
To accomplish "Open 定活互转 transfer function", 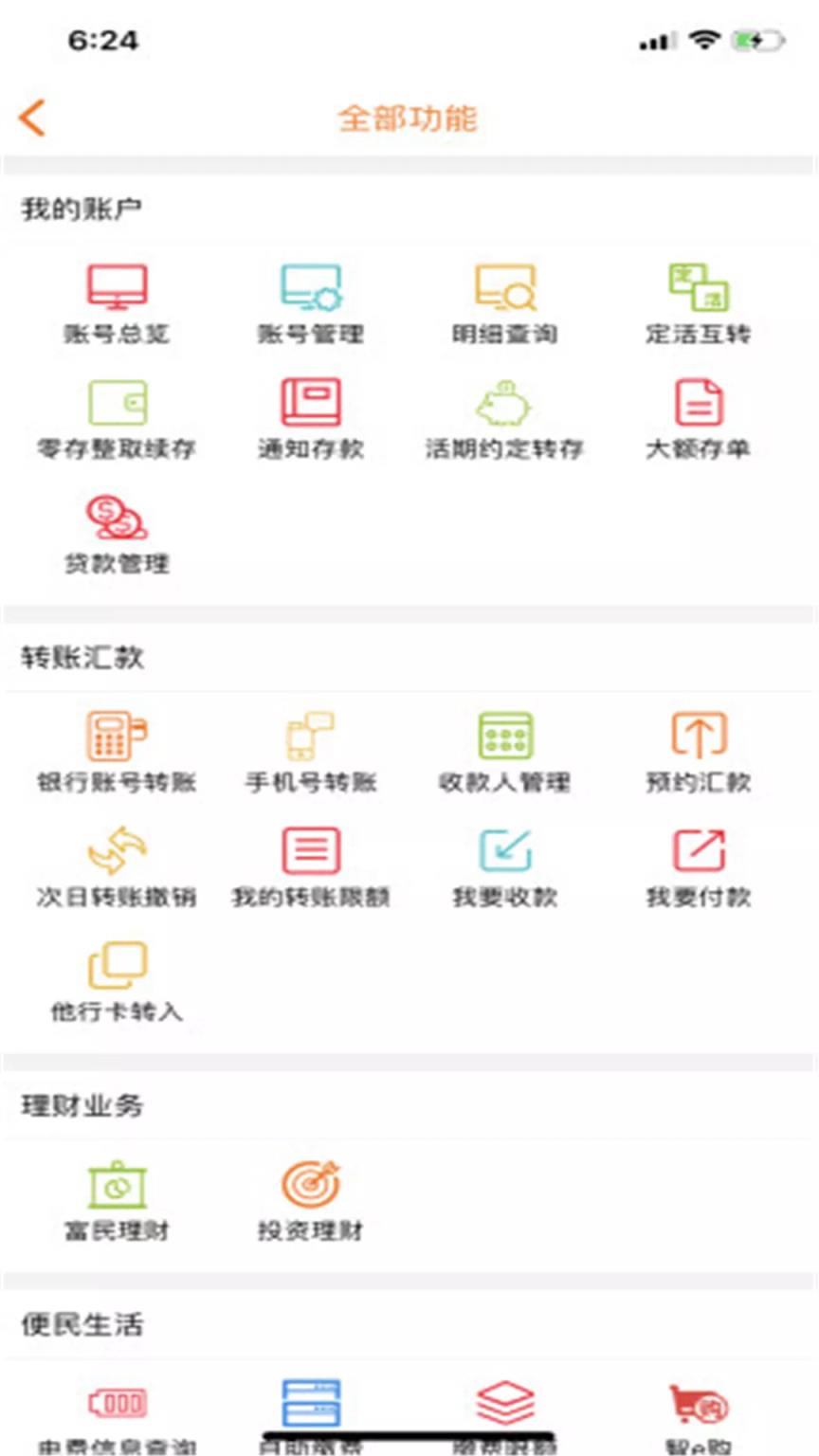I will coord(699,303).
